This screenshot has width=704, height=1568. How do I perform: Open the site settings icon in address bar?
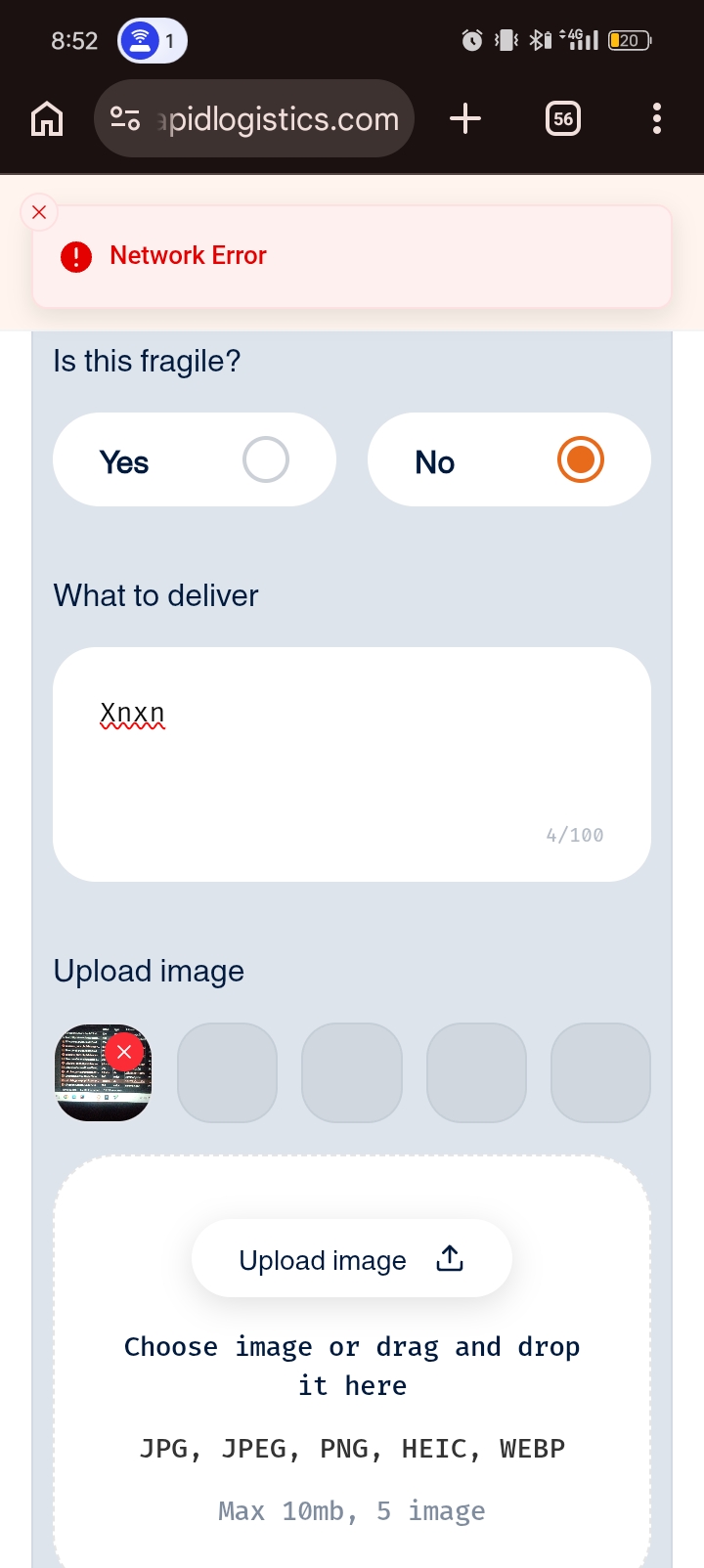pos(125,119)
